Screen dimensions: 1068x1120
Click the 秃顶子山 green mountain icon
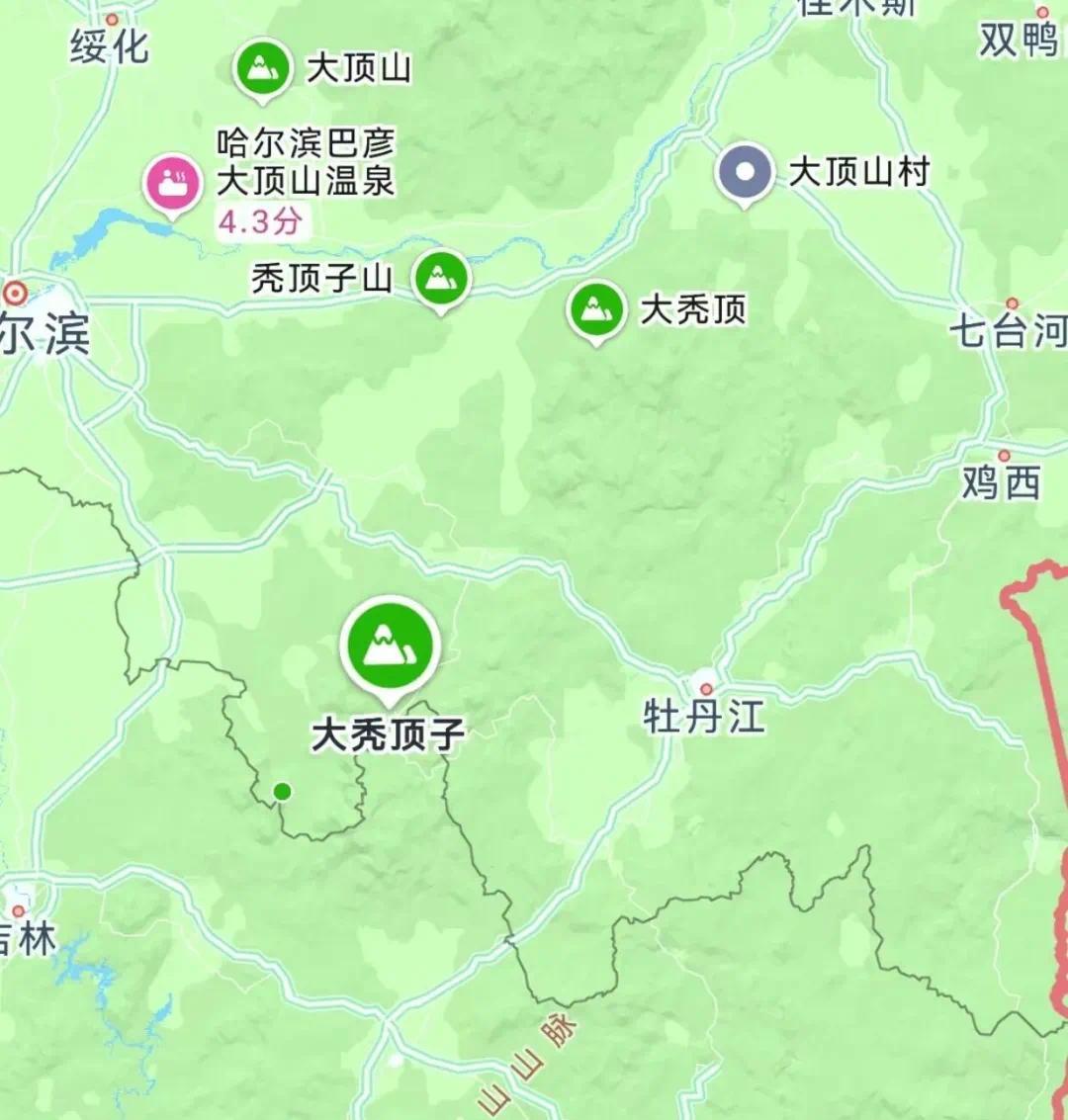441,280
